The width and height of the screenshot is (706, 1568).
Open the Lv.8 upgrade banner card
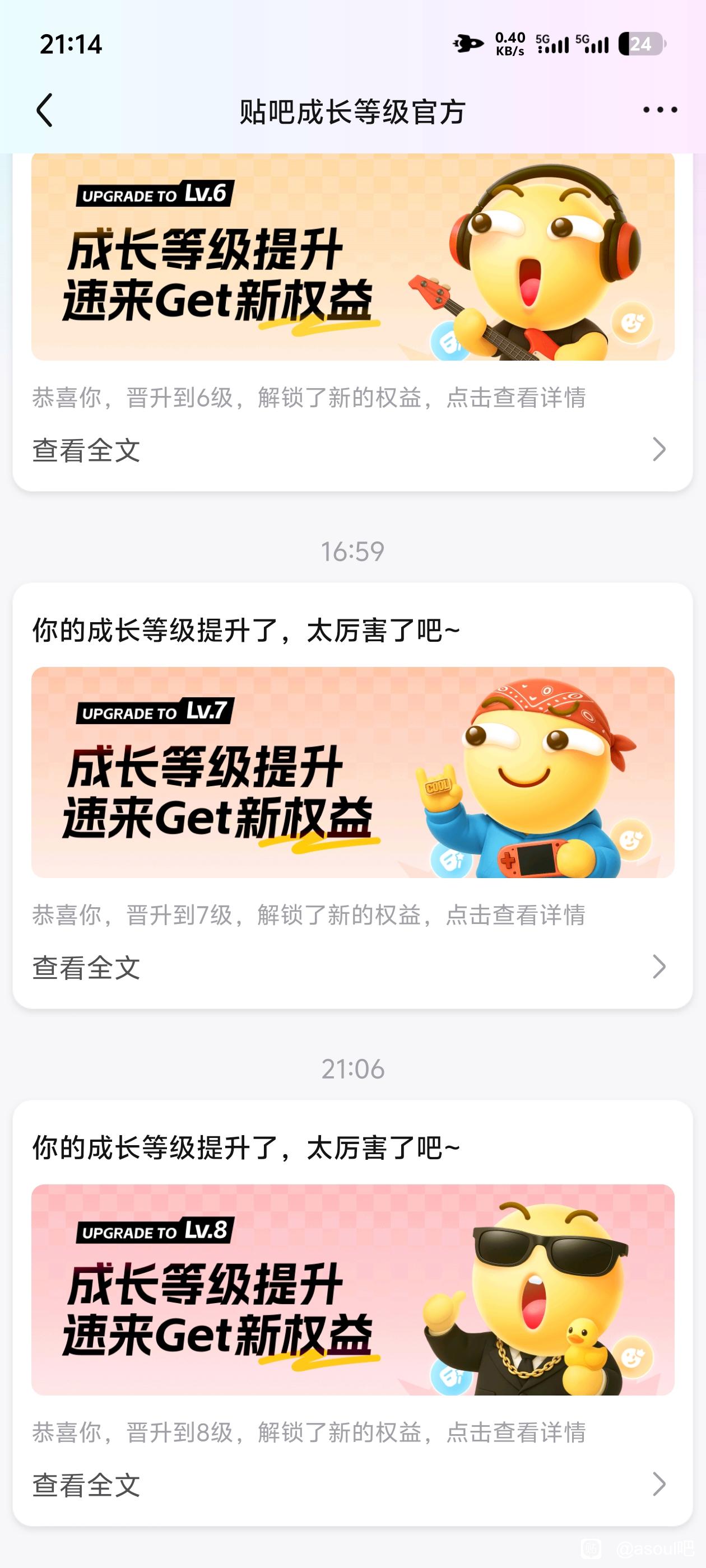(352, 1289)
